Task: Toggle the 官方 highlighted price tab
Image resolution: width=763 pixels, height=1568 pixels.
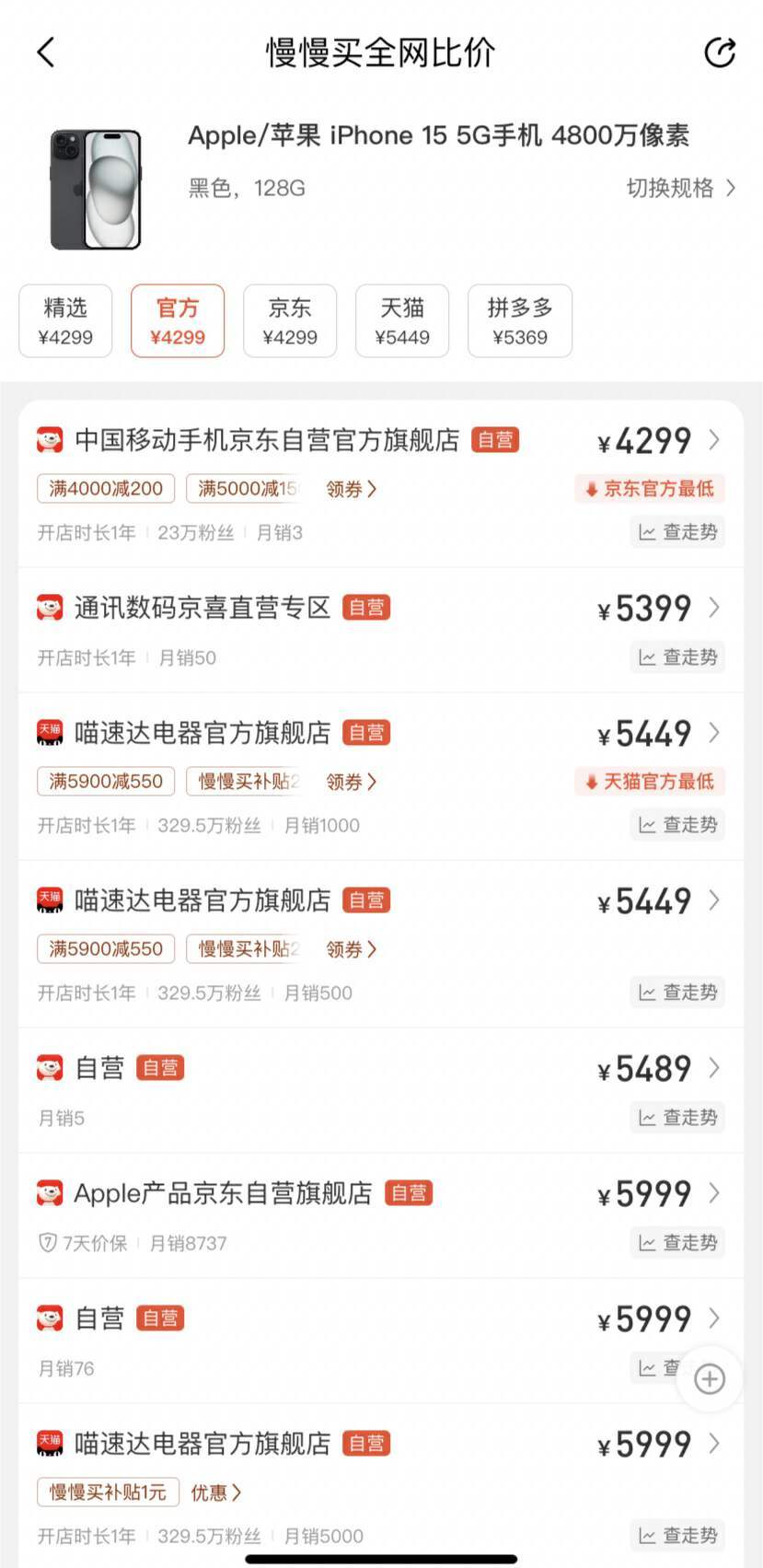Action: [x=178, y=321]
